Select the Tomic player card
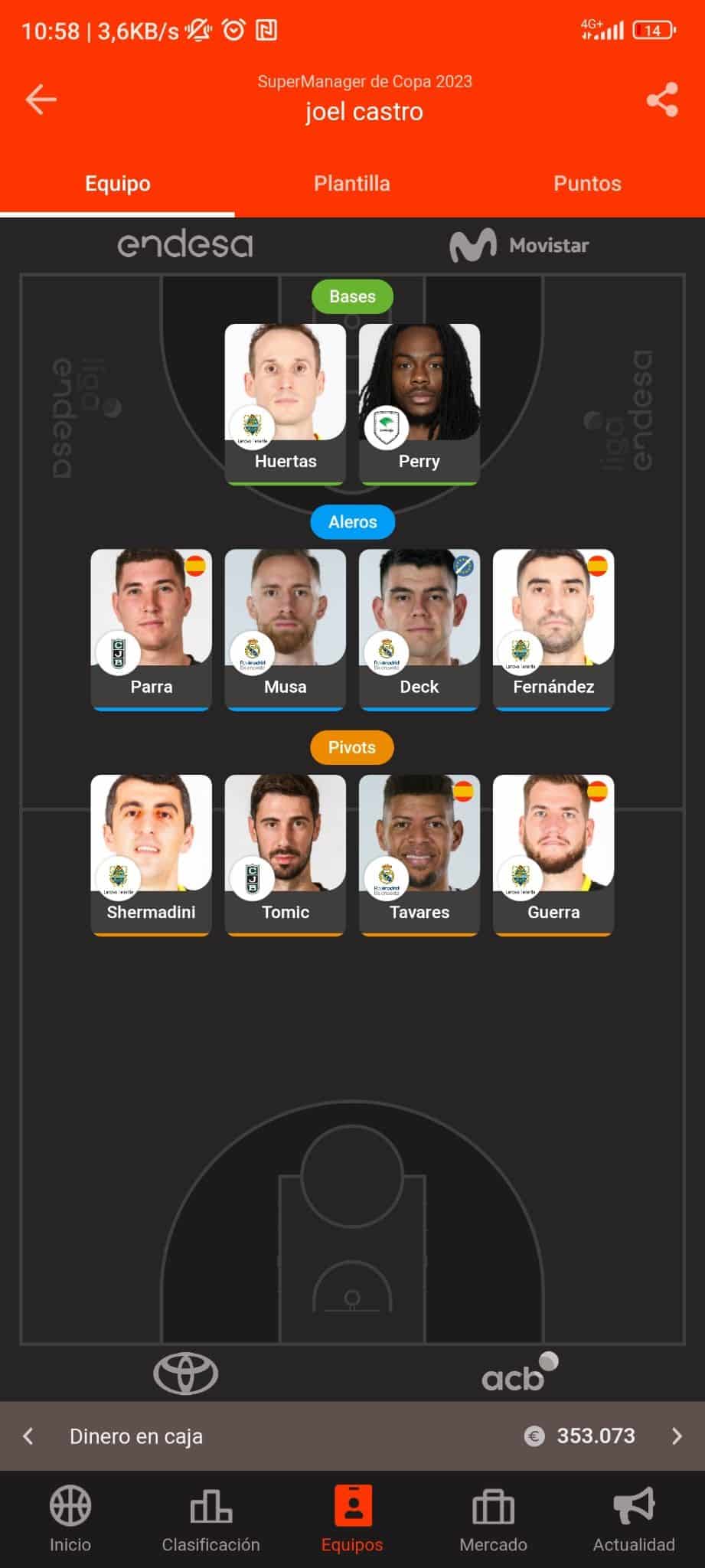Screen dimensions: 705x1568 pos(285,854)
